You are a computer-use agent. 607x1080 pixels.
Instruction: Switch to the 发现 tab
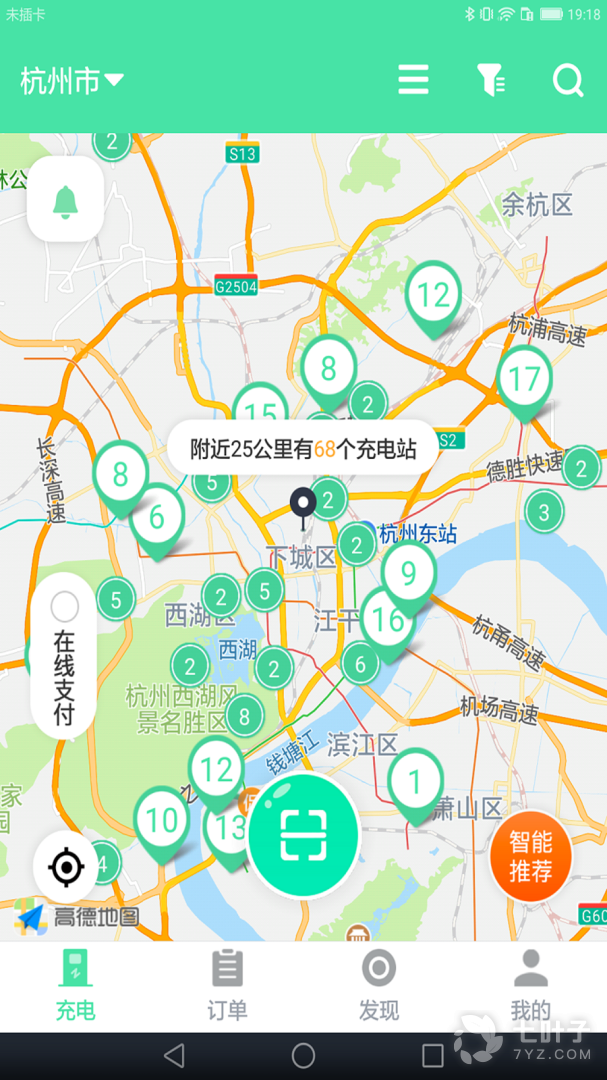379,986
